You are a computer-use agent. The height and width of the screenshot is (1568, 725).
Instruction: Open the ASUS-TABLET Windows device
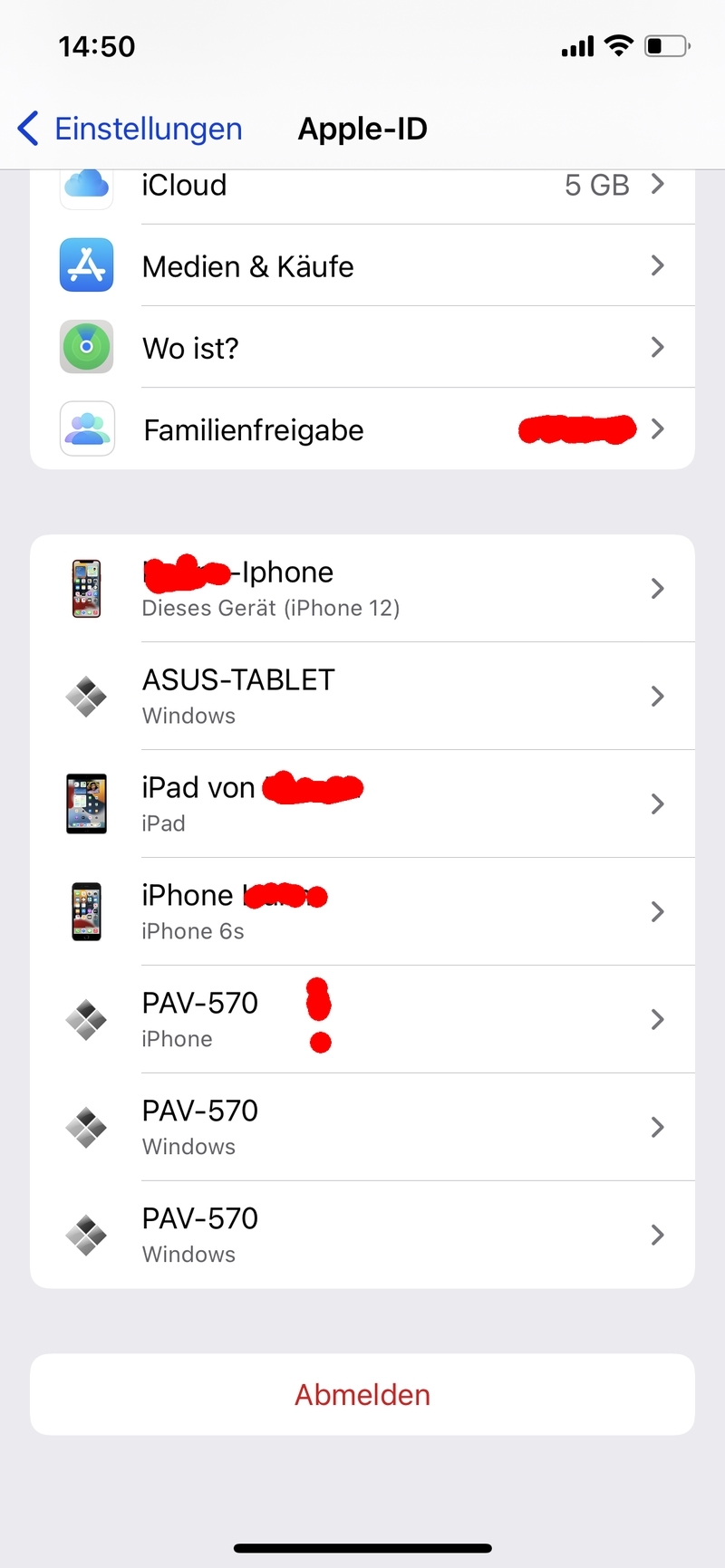click(362, 697)
